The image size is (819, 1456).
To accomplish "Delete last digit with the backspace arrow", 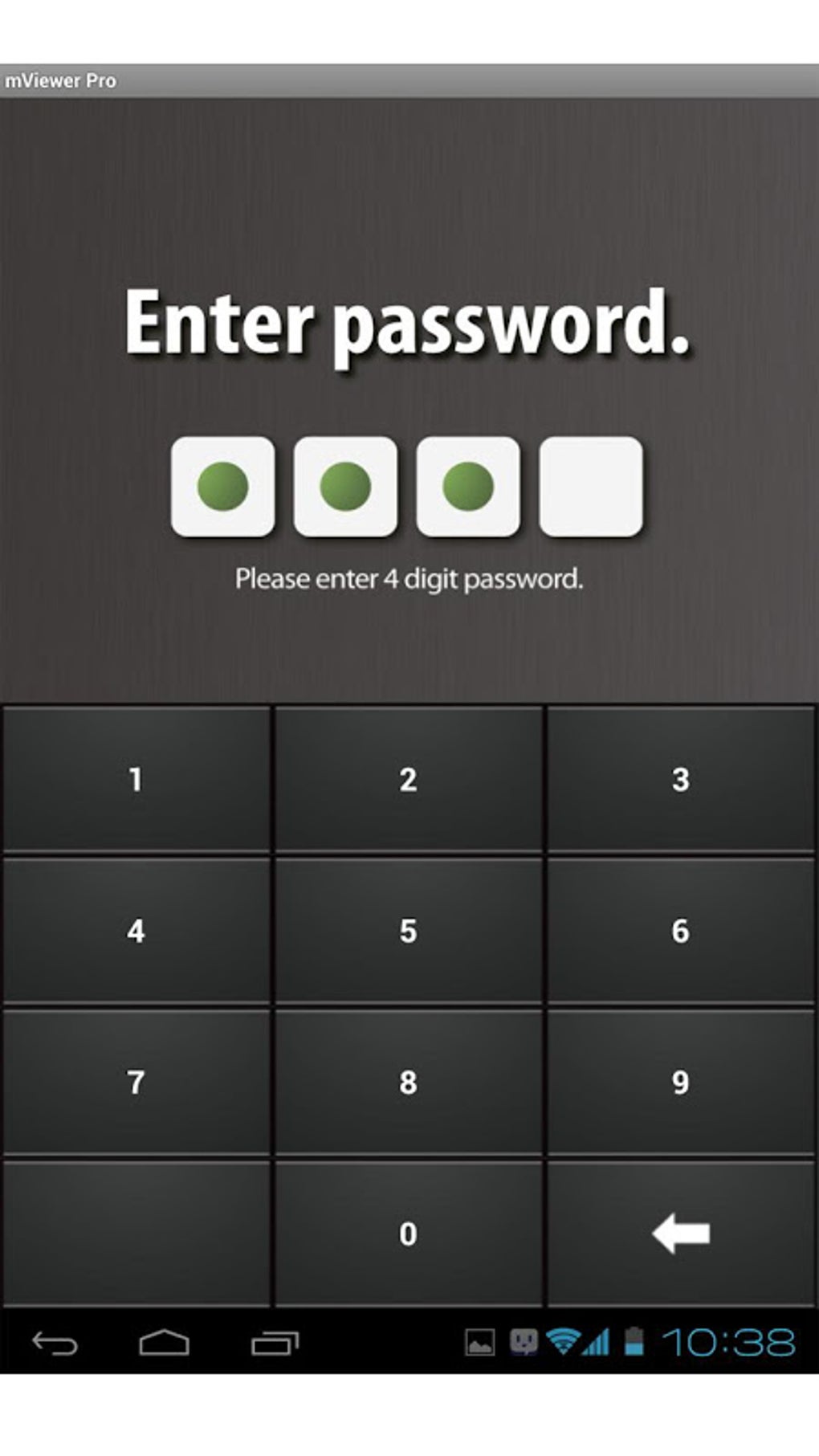I will (x=680, y=1234).
